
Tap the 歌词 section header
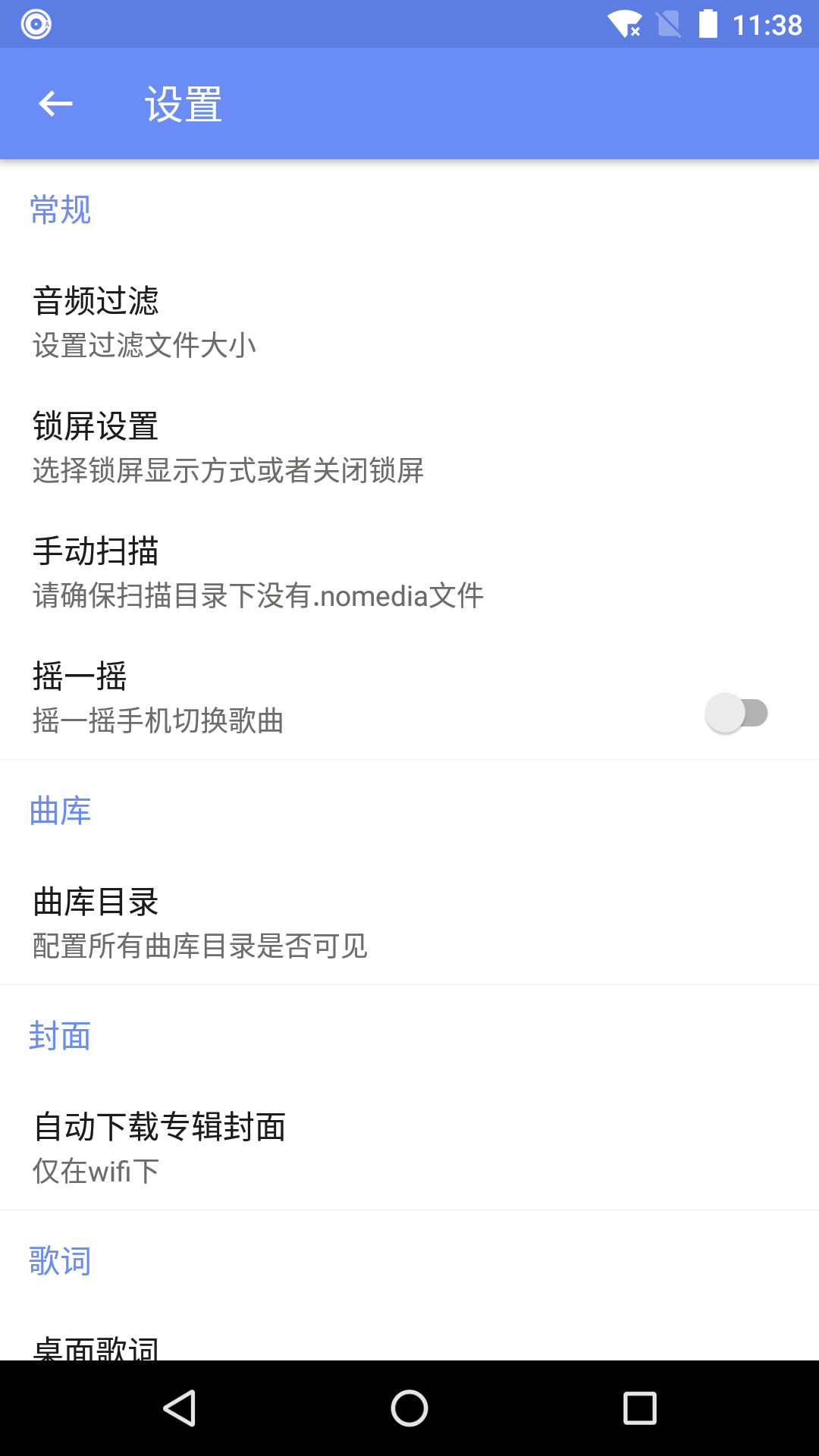click(x=60, y=1261)
